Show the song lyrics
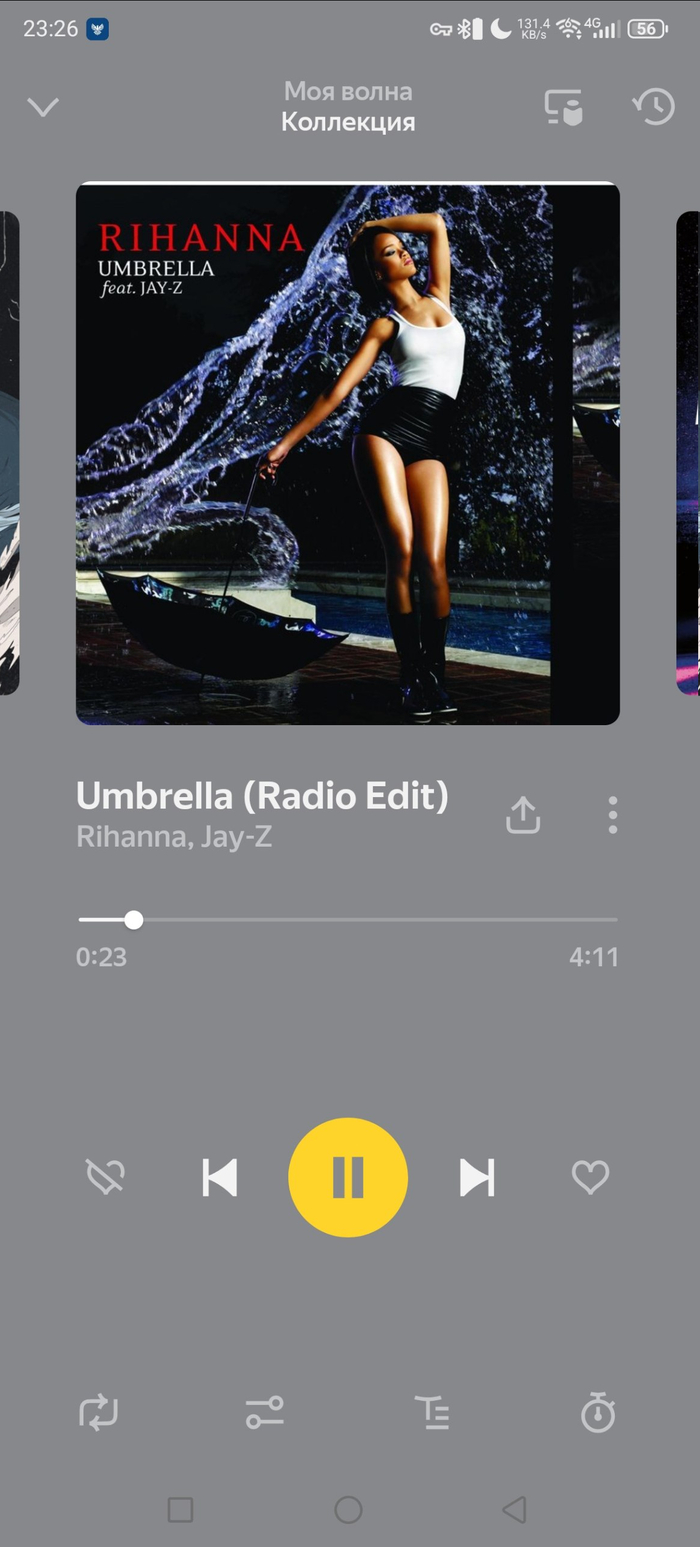700x1547 pixels. point(432,1413)
